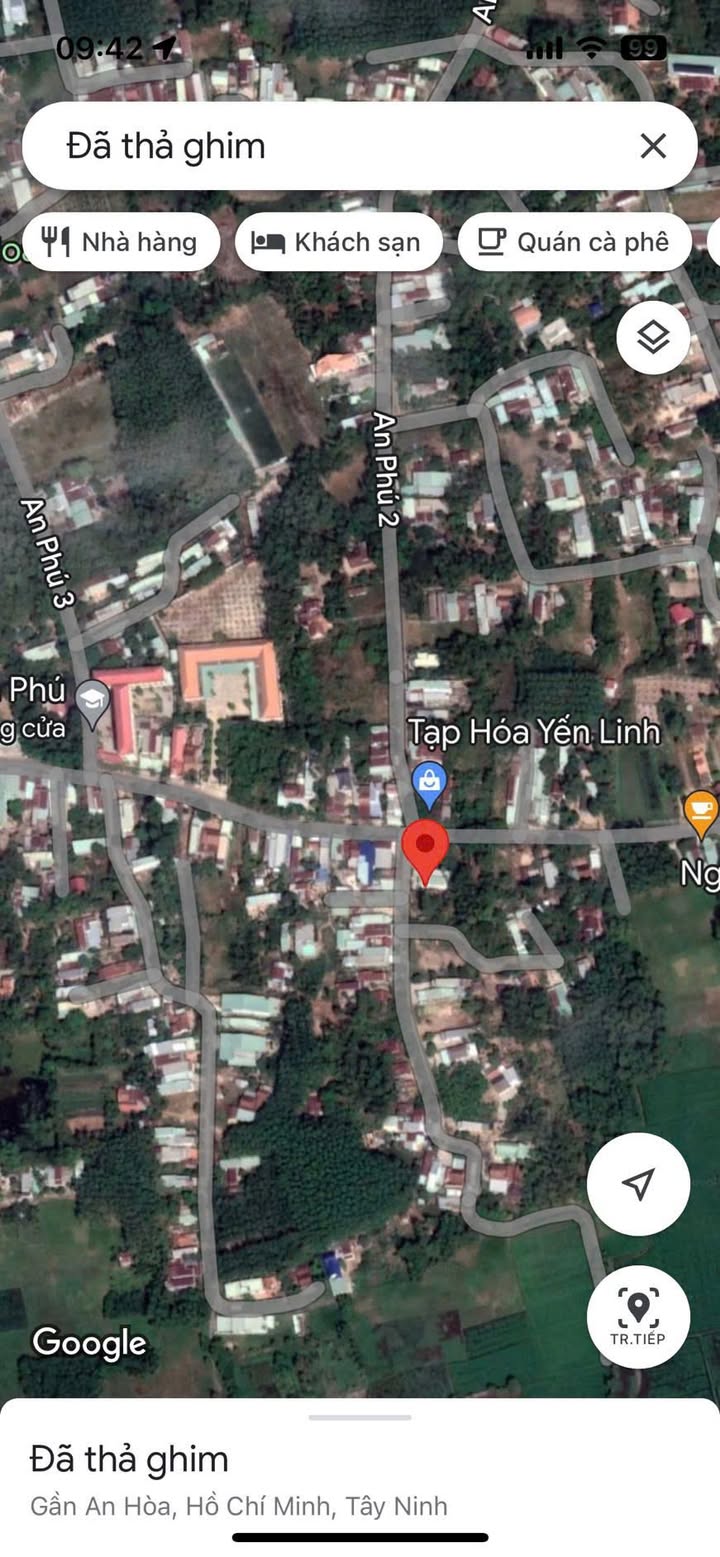Expand the "Đã thả ghim" bottom sheet

(360, 1418)
